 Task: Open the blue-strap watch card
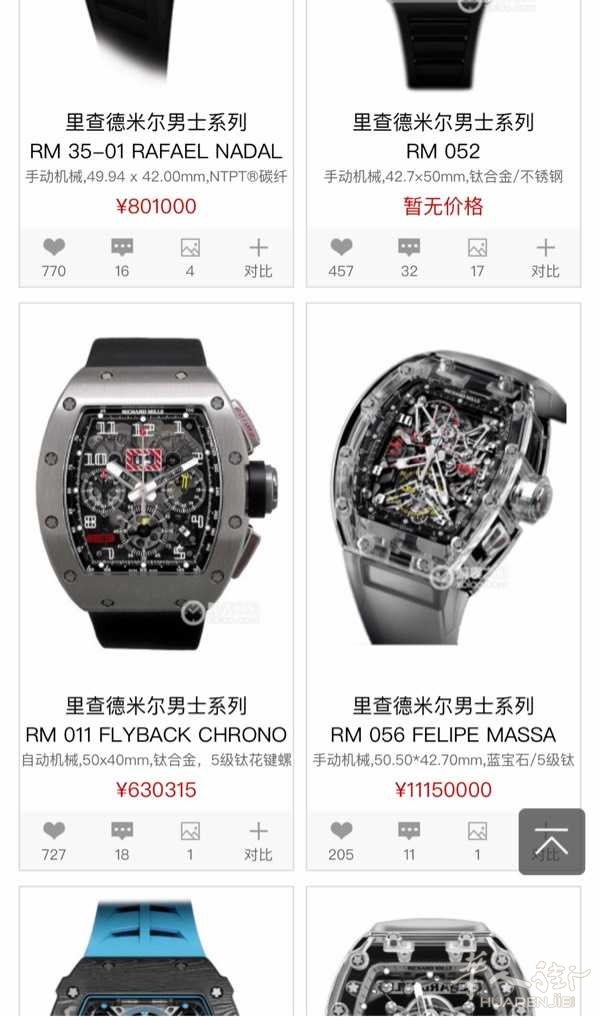[156, 951]
